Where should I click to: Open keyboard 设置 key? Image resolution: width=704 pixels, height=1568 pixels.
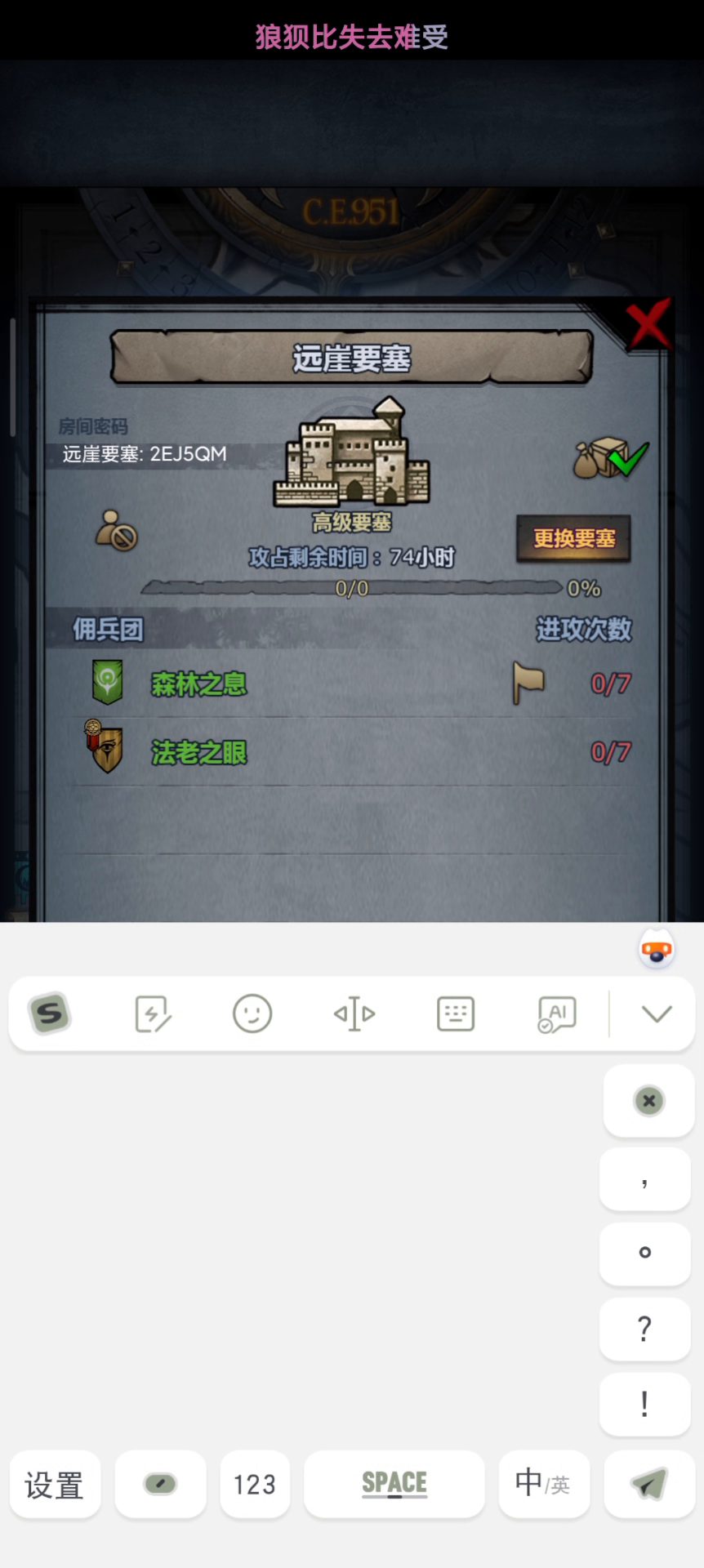coord(55,1484)
